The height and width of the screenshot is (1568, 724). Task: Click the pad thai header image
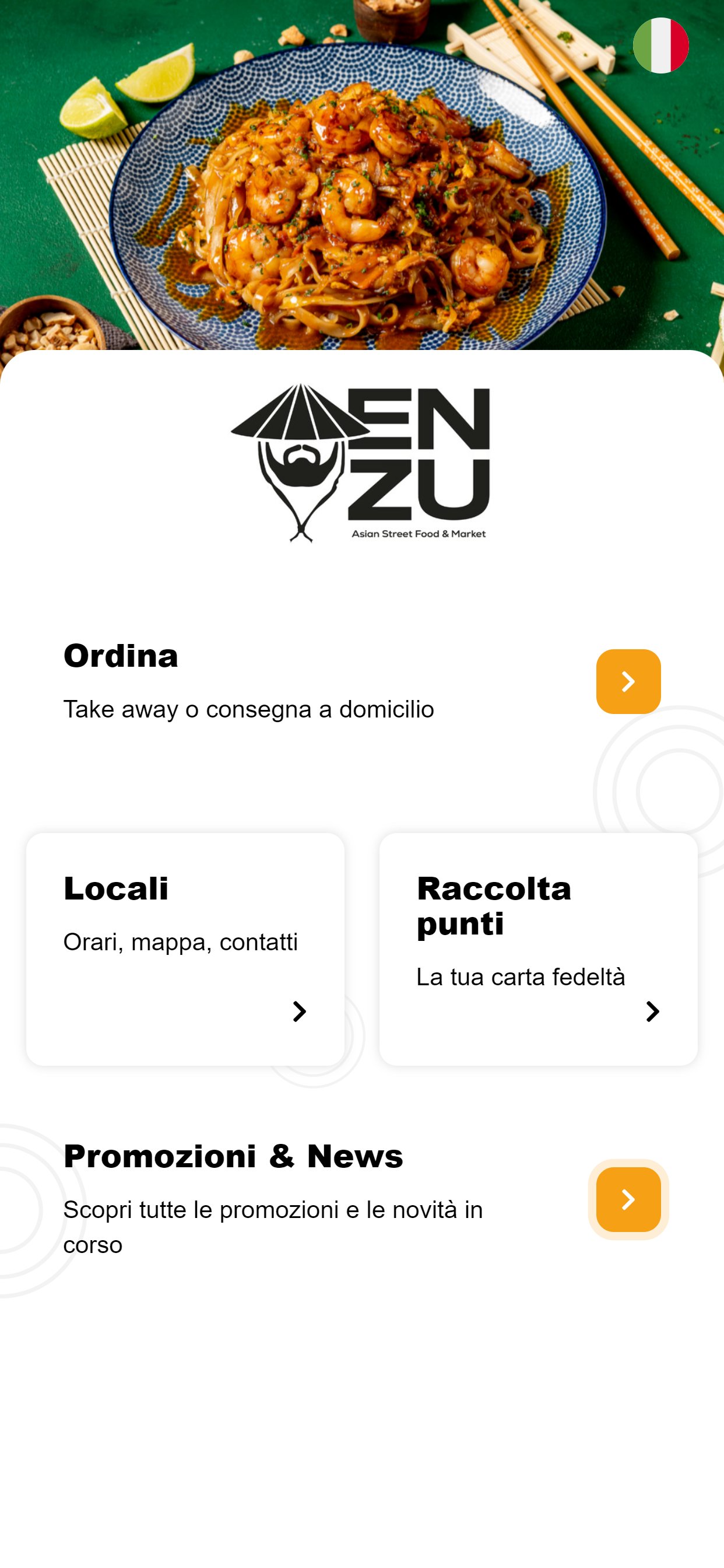click(362, 177)
